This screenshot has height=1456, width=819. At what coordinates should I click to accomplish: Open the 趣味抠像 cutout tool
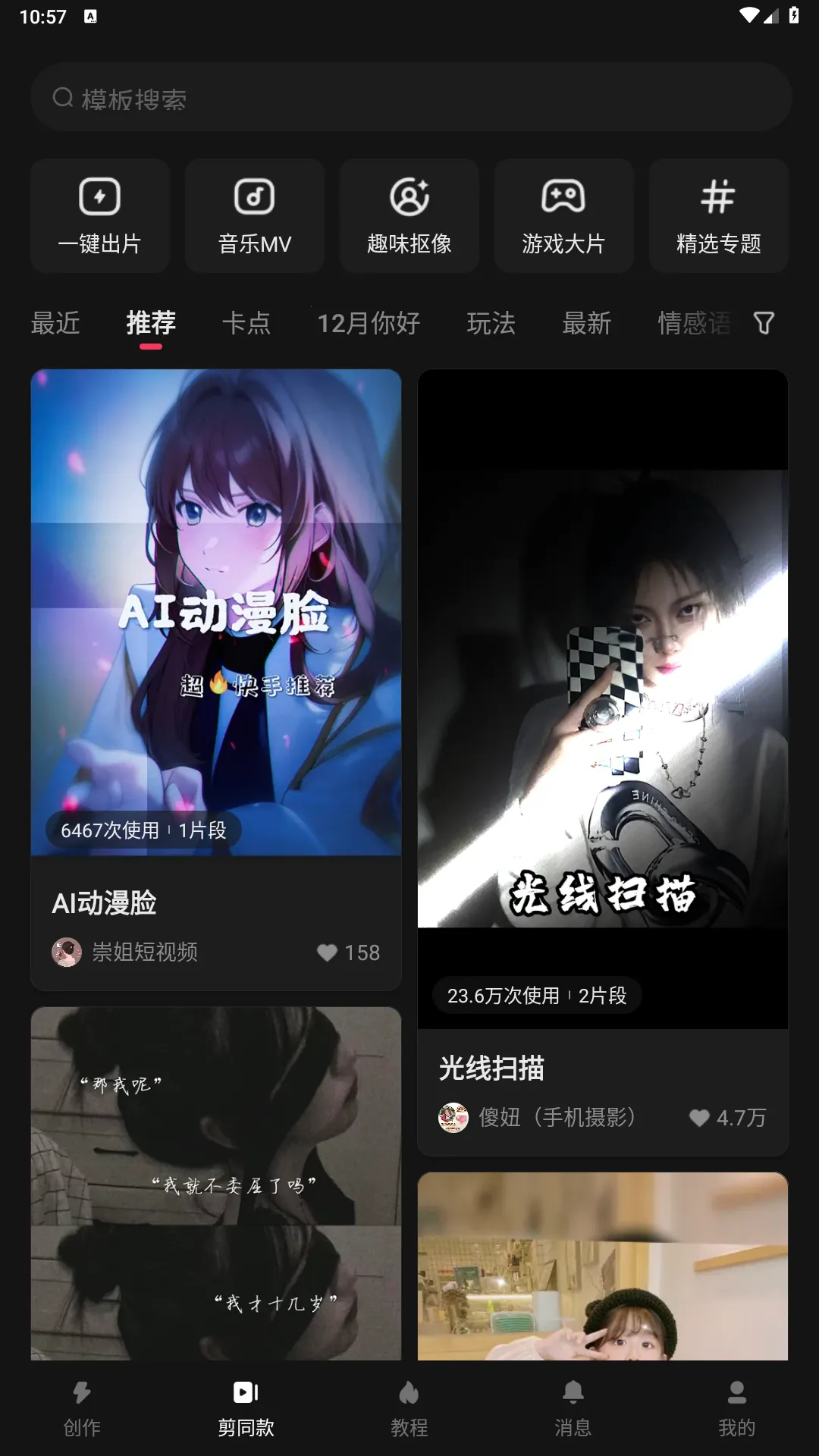409,215
